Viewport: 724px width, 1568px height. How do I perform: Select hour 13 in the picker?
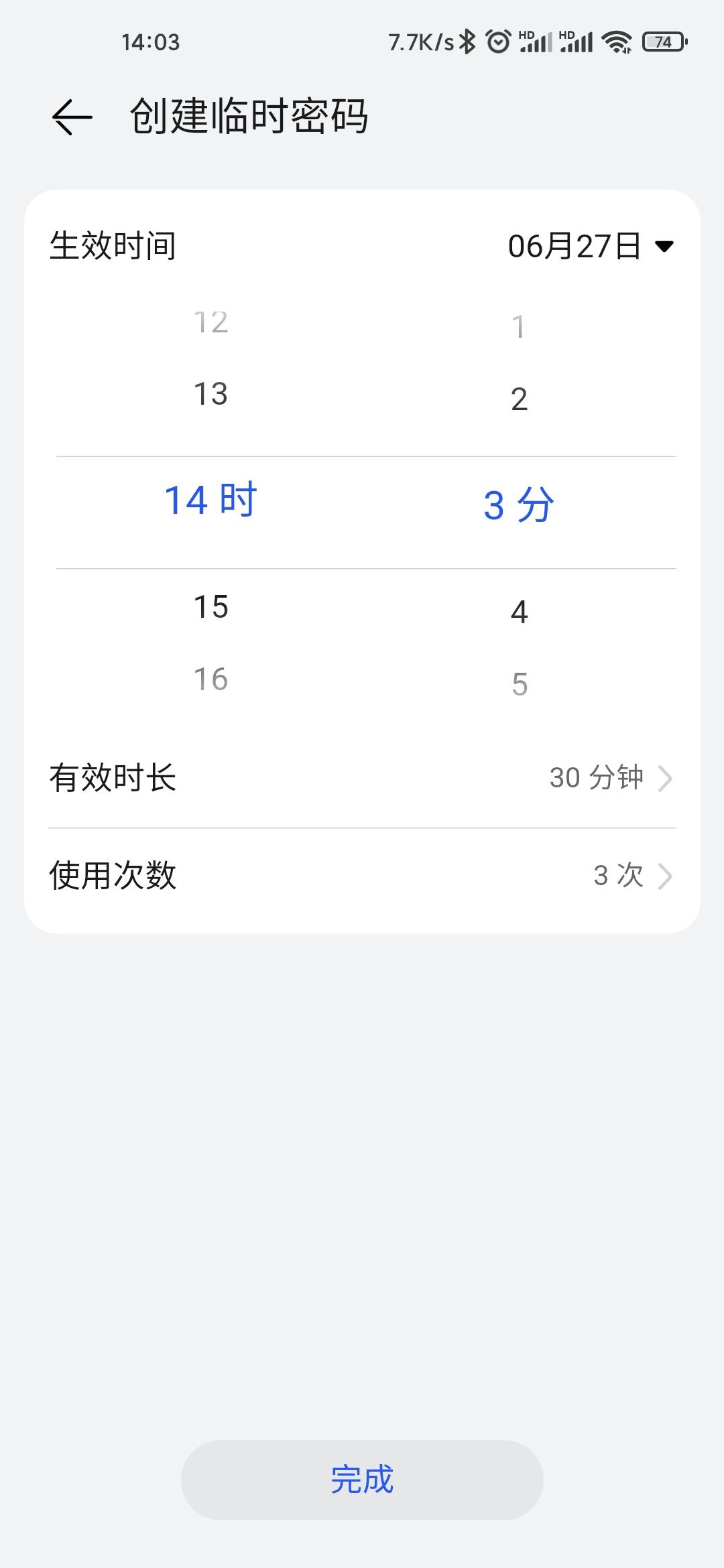(210, 394)
